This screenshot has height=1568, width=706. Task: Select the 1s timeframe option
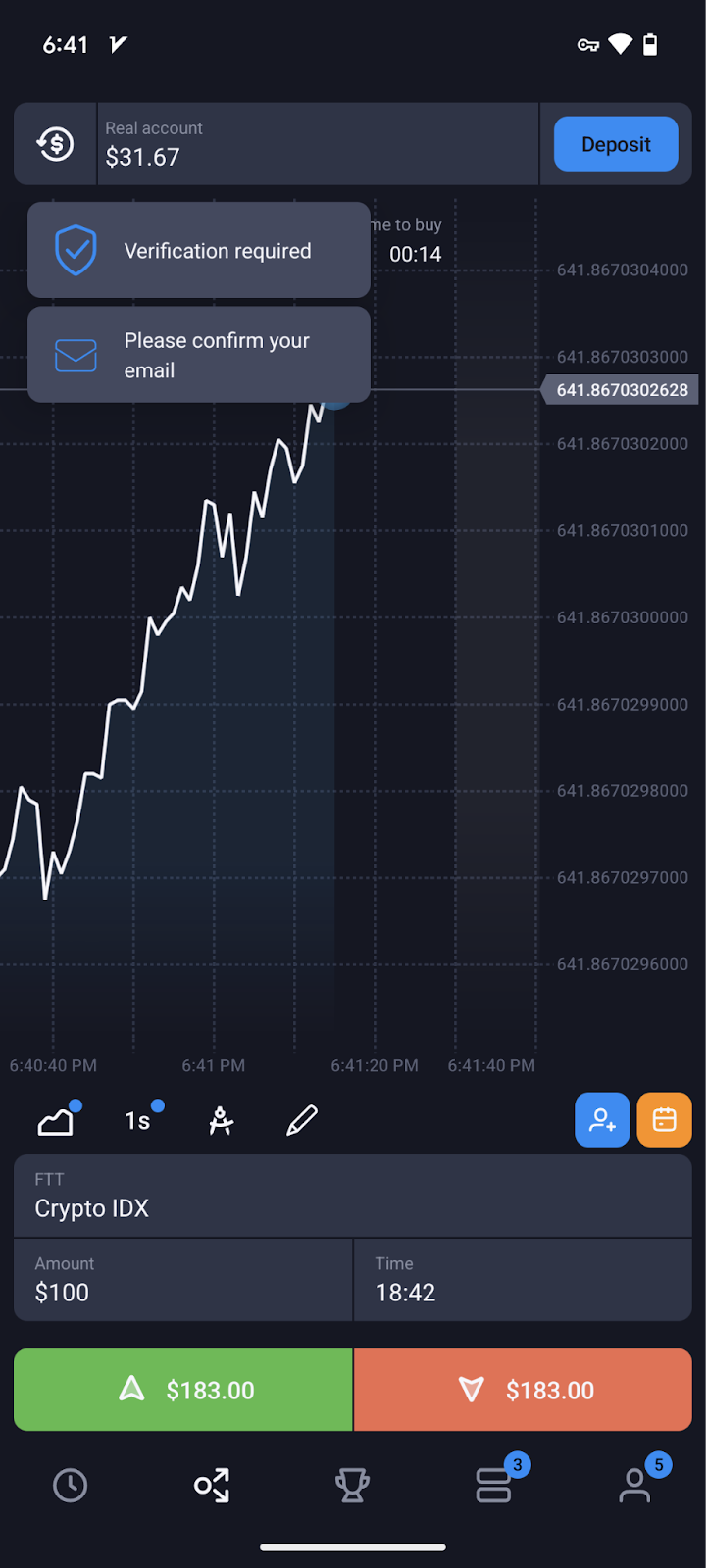click(139, 1119)
